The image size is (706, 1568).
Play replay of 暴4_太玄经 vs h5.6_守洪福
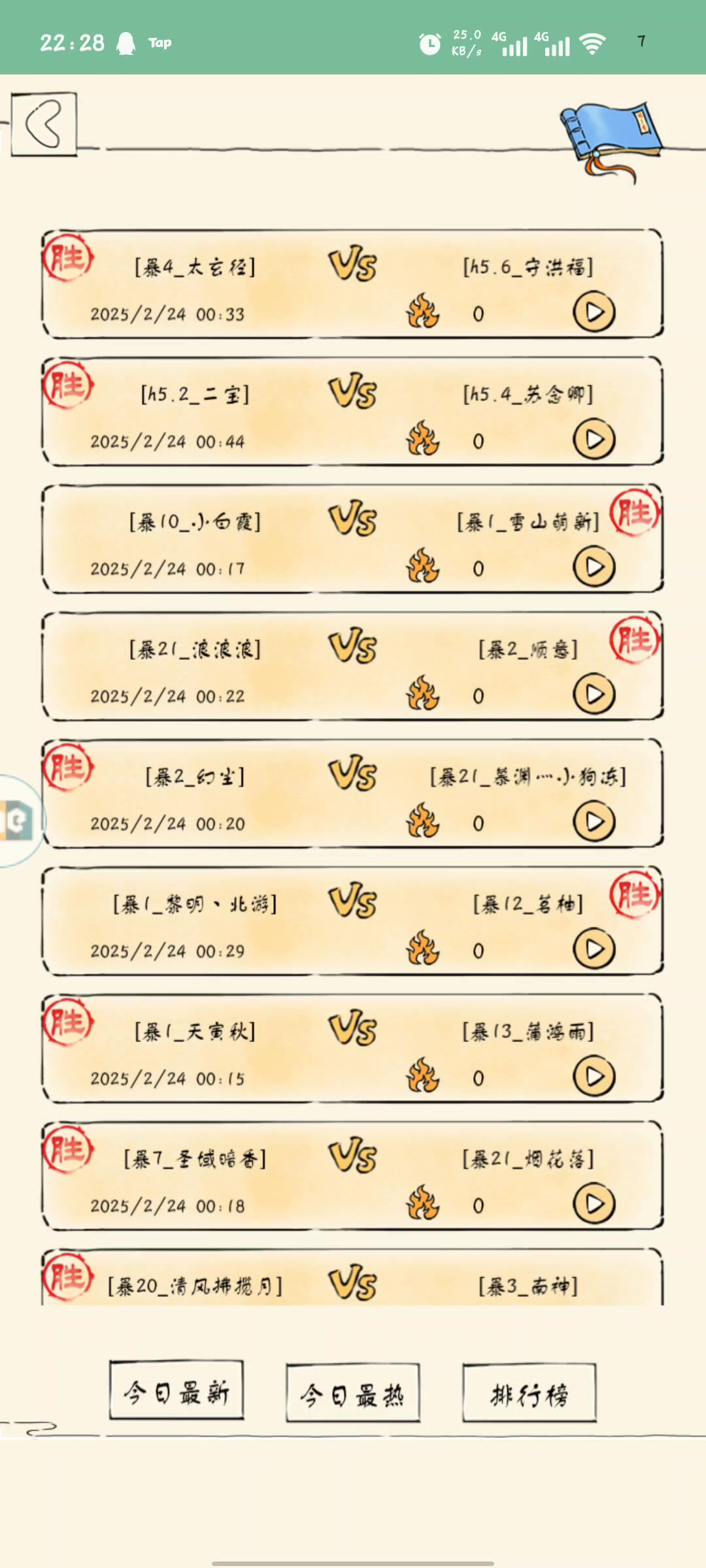click(x=594, y=312)
